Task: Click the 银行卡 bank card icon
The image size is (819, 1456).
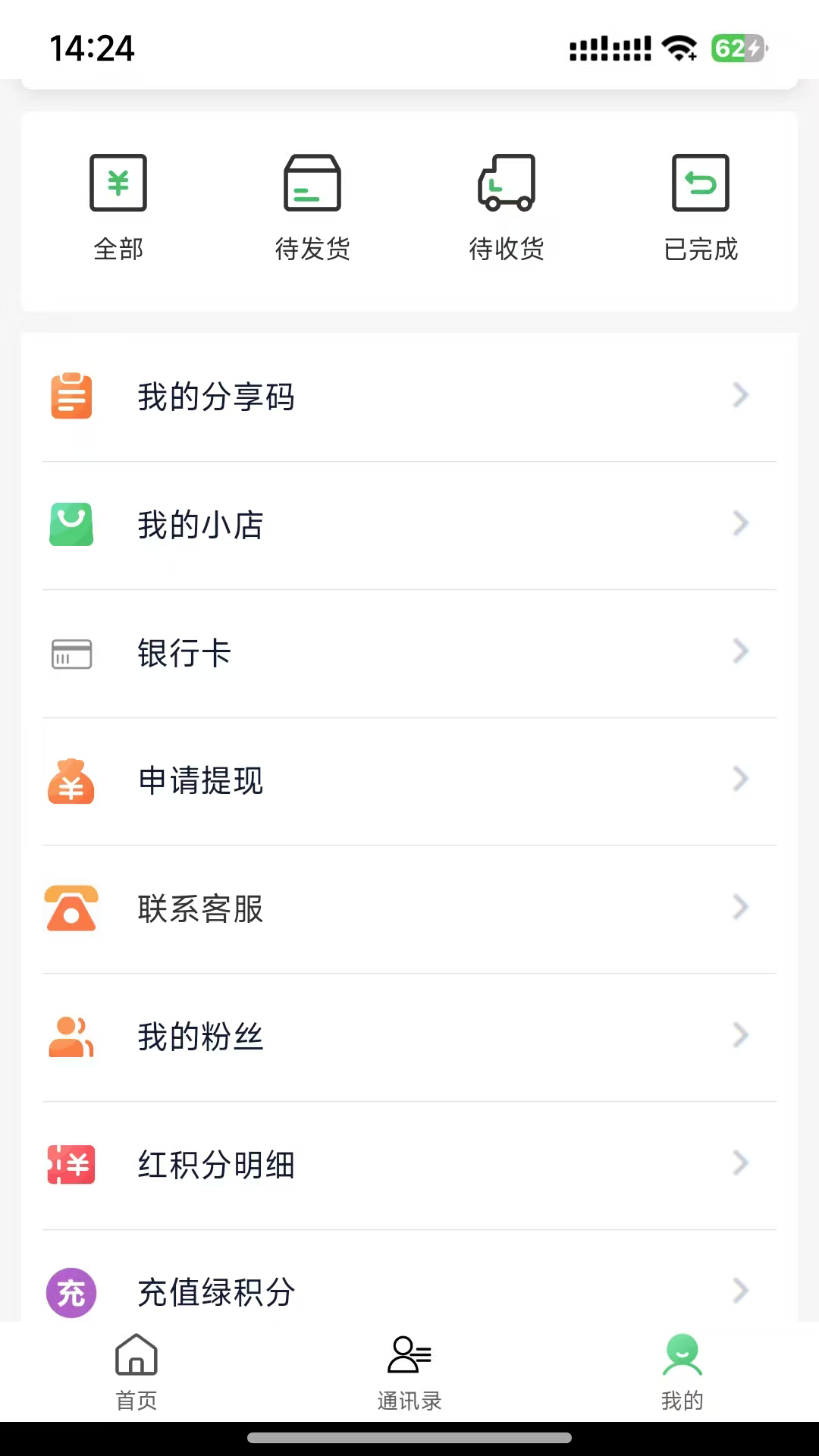Action: pyautogui.click(x=71, y=652)
